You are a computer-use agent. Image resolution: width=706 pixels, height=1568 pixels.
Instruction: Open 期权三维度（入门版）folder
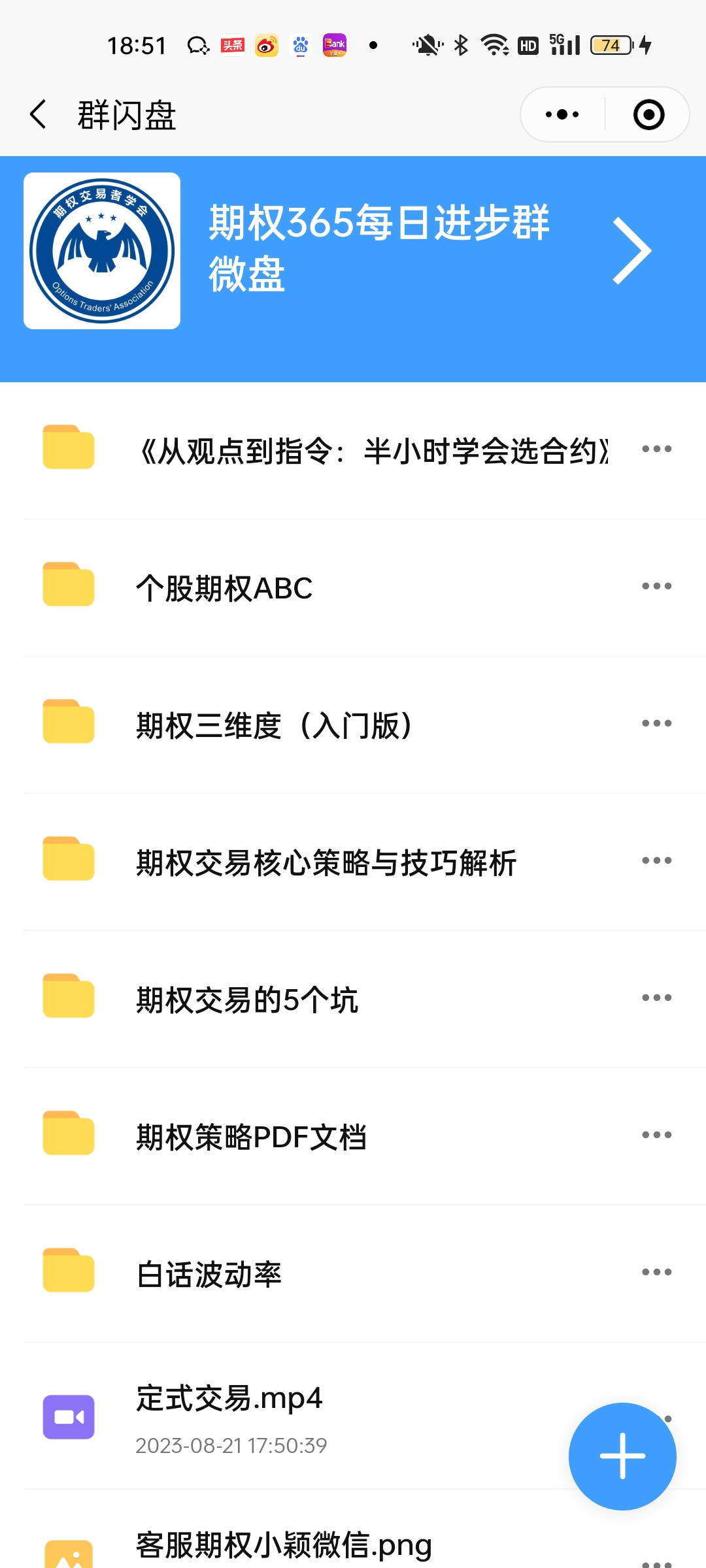coord(275,725)
